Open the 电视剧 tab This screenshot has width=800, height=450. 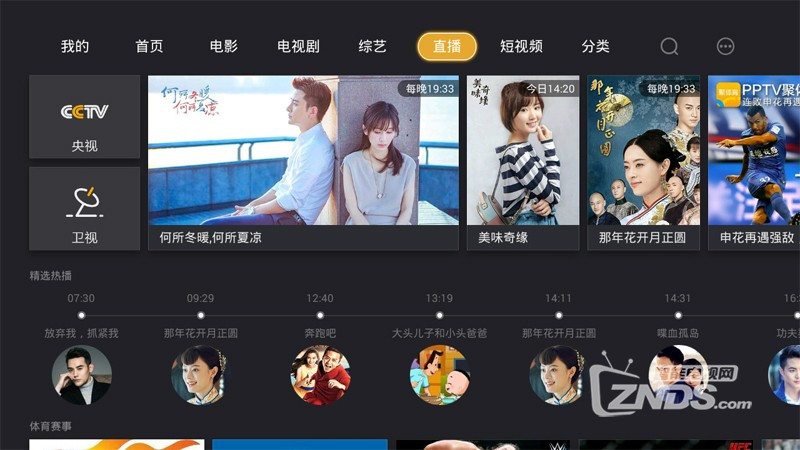[x=298, y=46]
